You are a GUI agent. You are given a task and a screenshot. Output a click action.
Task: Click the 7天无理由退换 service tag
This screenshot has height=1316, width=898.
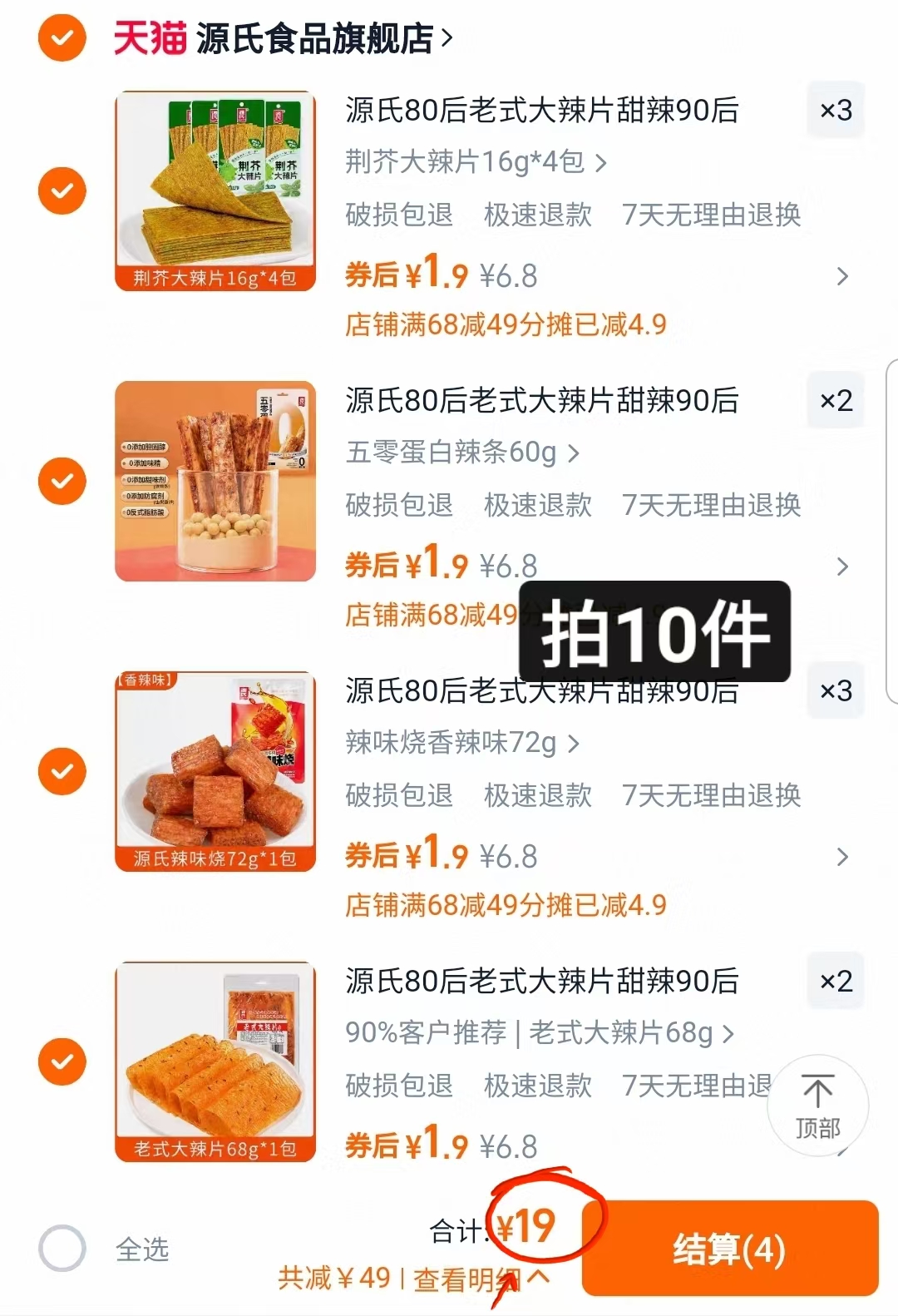coord(711,215)
